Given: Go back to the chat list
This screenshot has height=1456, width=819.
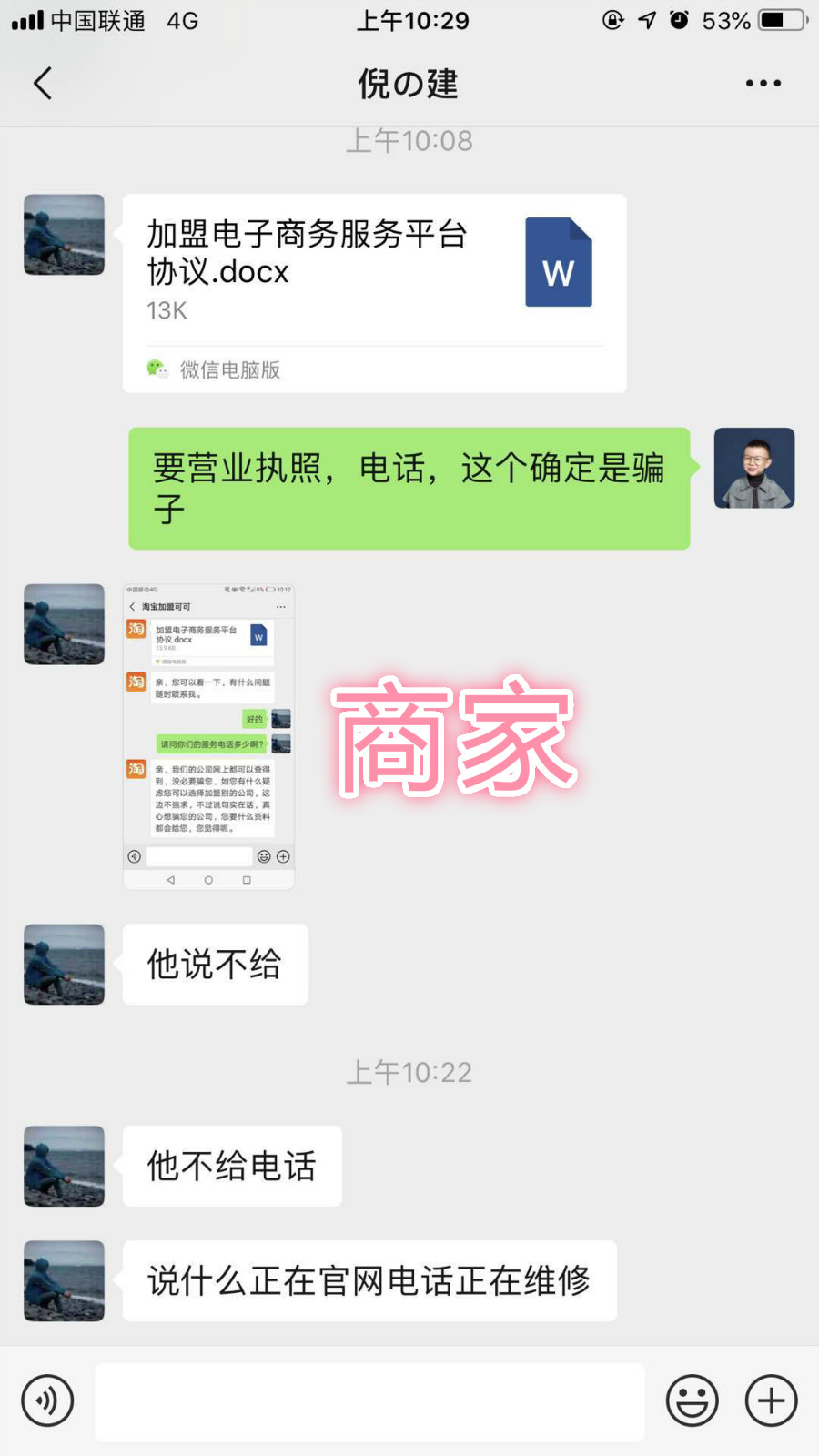Looking at the screenshot, I should coord(42,84).
